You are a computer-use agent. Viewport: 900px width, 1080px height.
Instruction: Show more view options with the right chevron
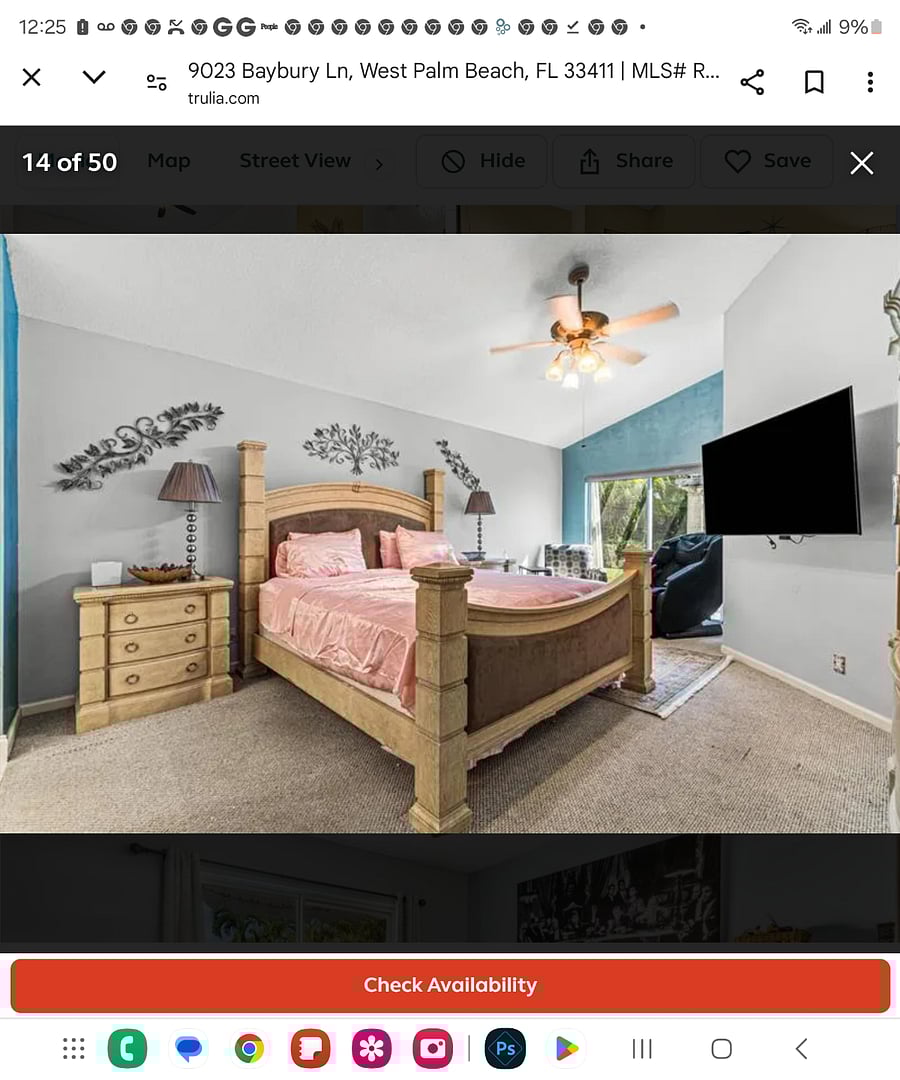coord(379,164)
